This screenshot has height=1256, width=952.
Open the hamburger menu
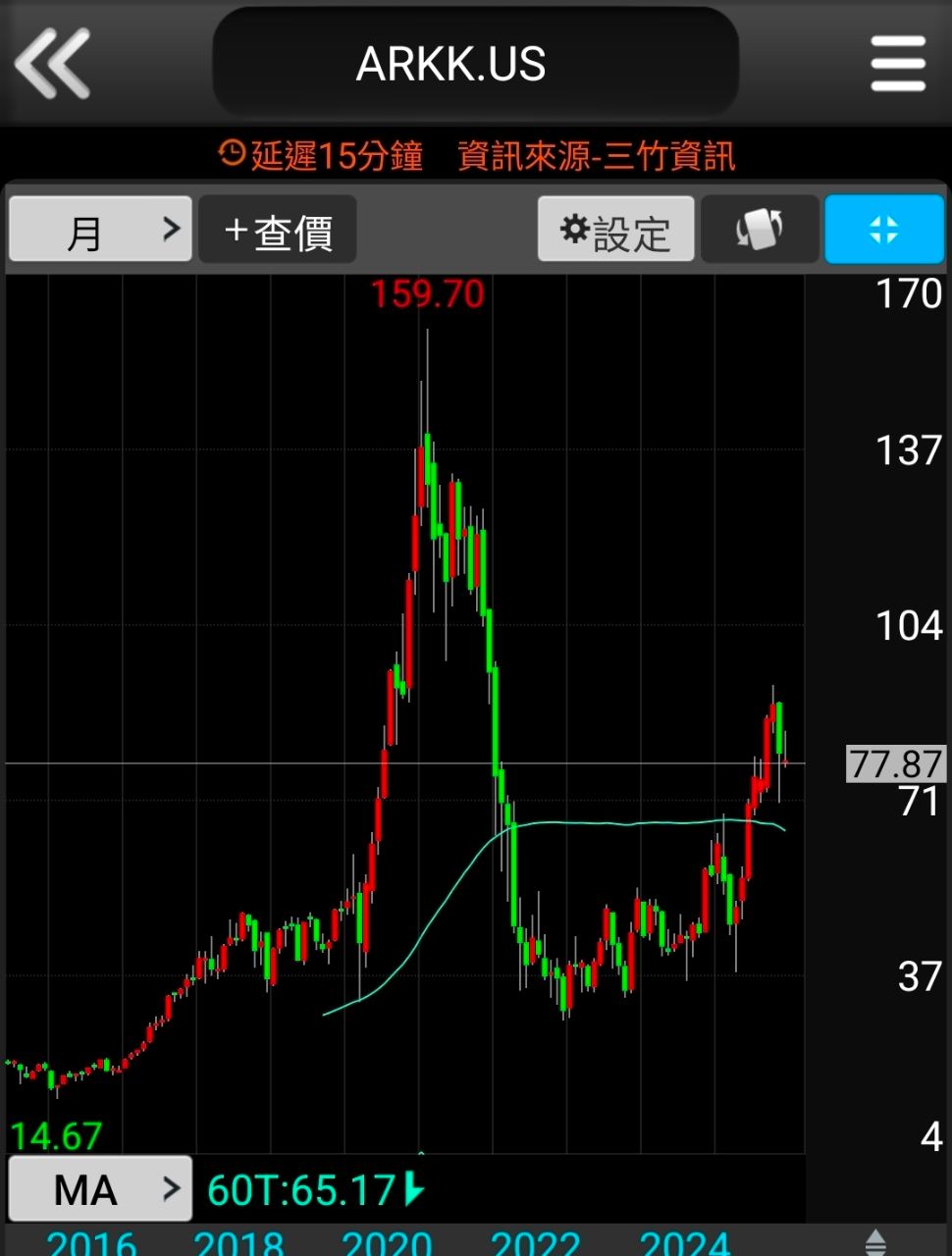pyautogui.click(x=898, y=64)
